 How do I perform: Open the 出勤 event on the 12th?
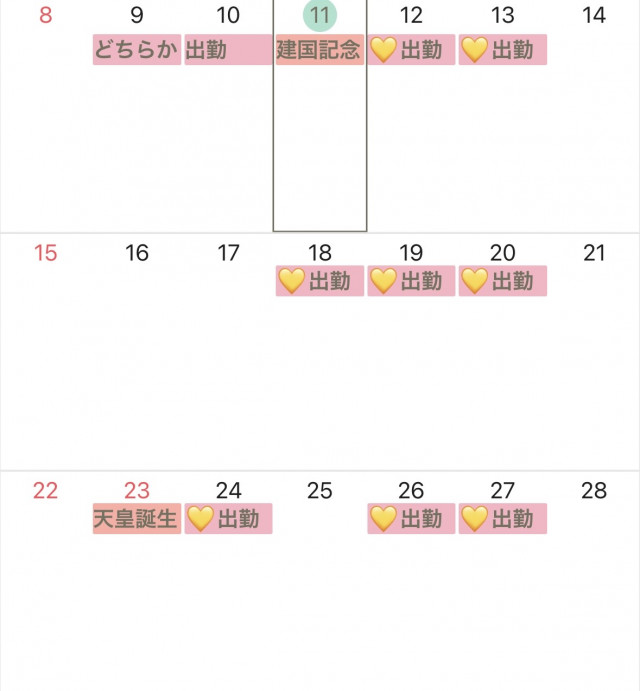(x=411, y=50)
